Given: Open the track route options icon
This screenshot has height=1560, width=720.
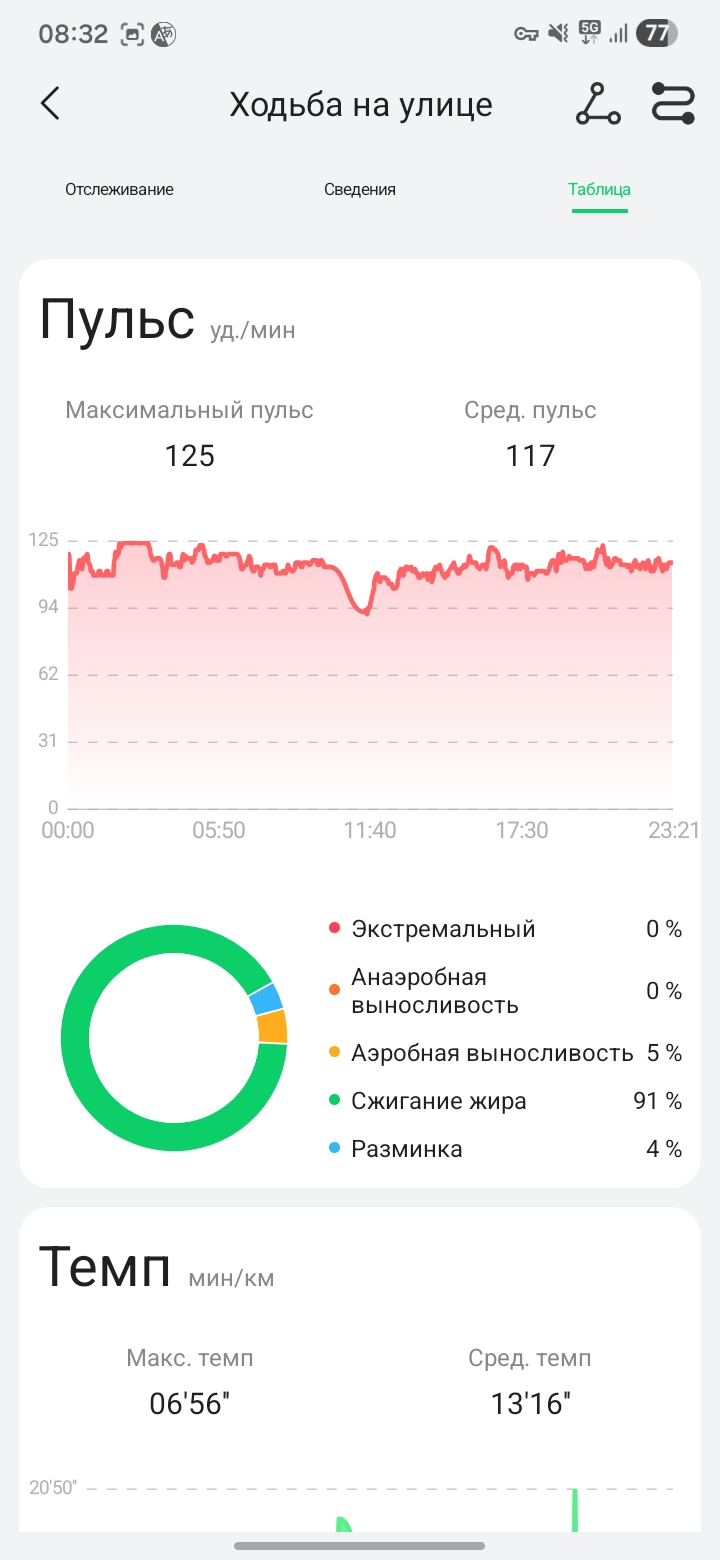Looking at the screenshot, I should point(673,104).
